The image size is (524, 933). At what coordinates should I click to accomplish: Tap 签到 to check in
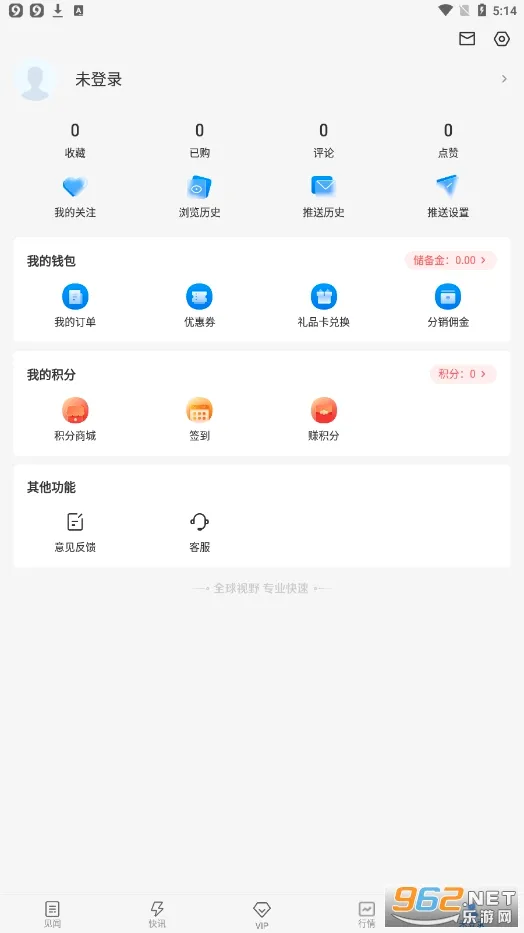tap(199, 419)
